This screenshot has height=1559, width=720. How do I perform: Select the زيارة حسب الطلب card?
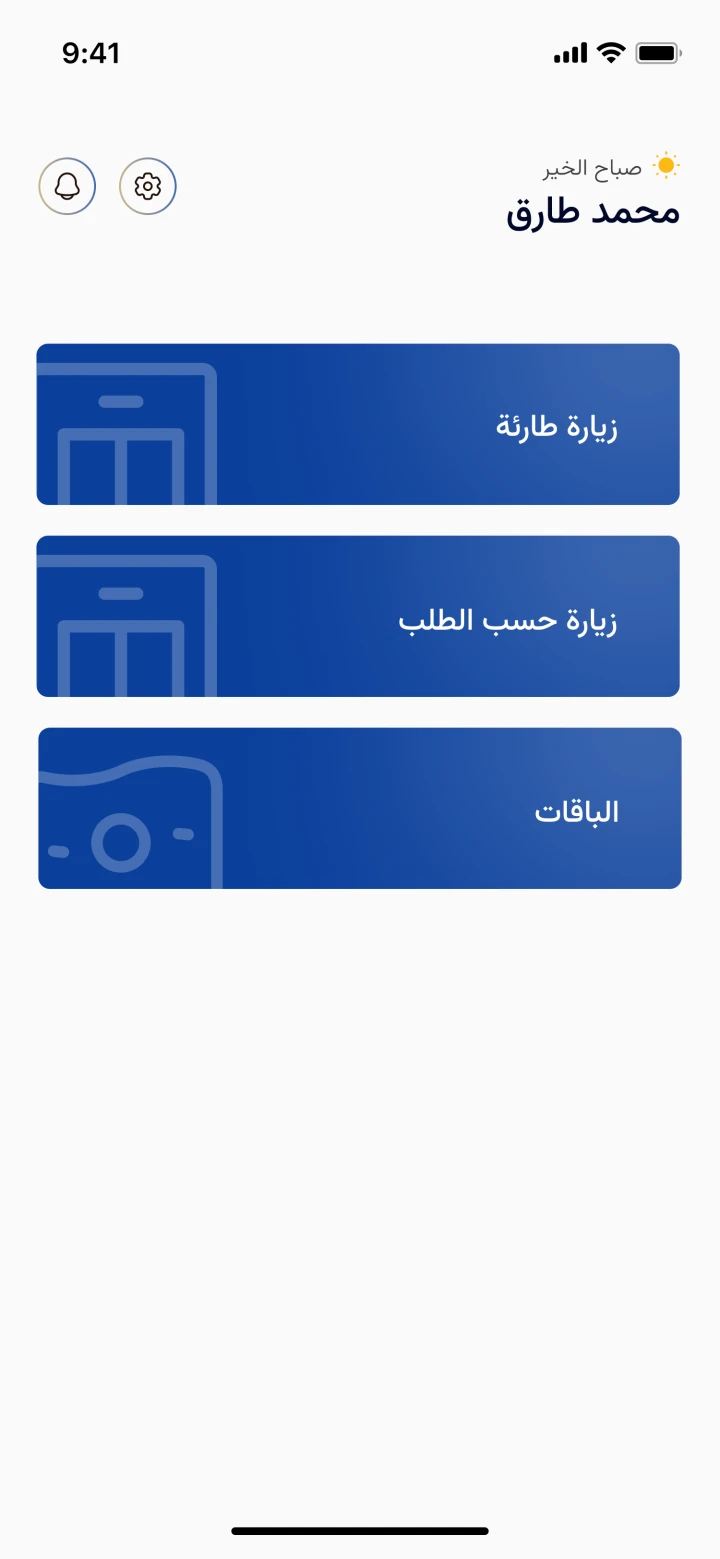tap(358, 616)
